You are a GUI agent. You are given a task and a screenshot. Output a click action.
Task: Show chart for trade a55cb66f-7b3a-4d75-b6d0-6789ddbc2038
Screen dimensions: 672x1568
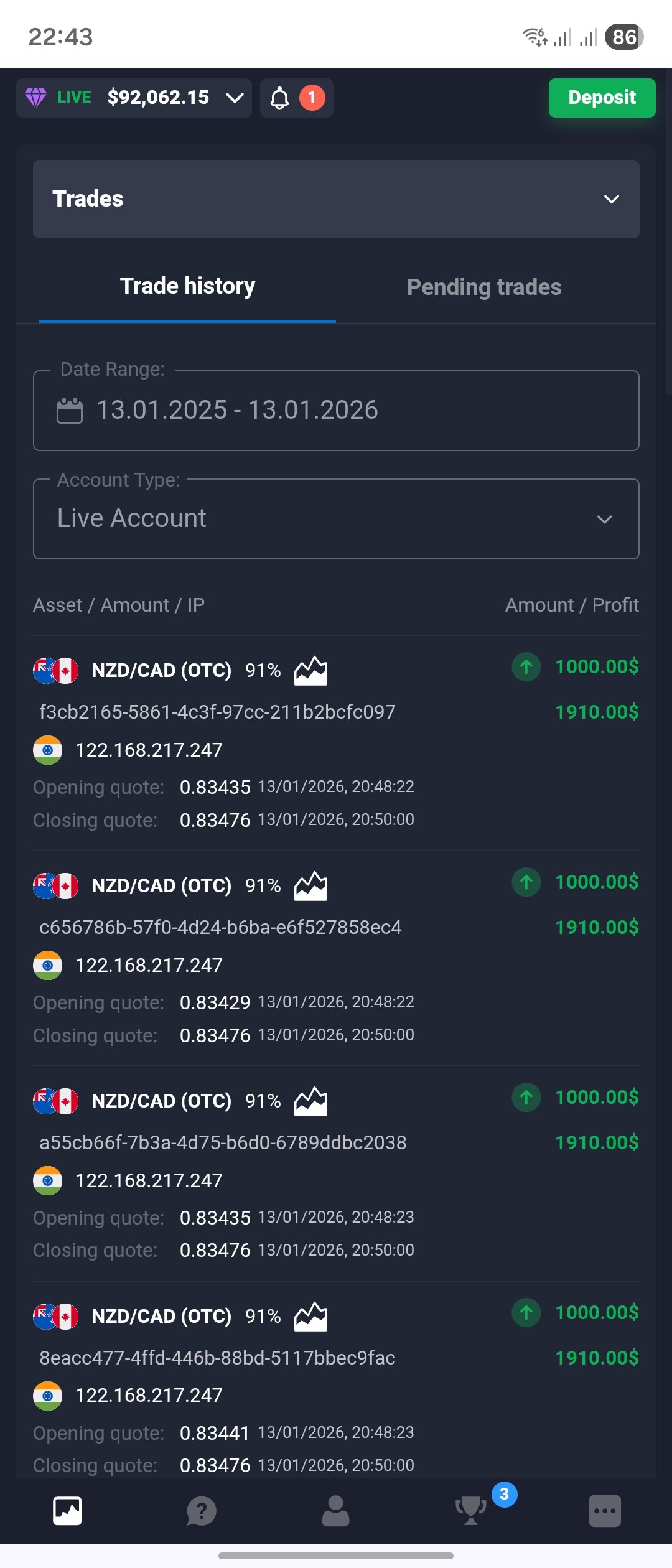click(310, 1101)
